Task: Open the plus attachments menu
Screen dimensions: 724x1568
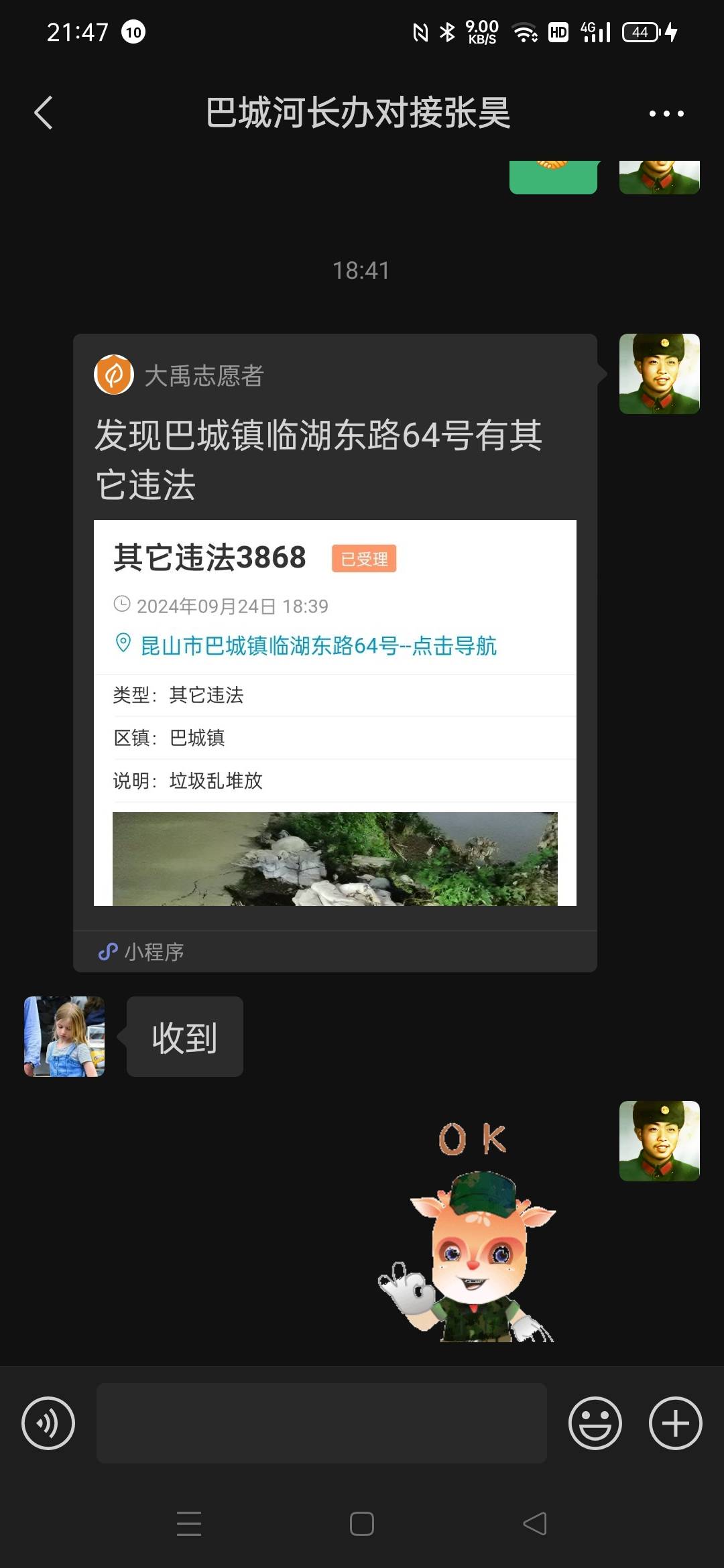Action: click(x=676, y=1423)
